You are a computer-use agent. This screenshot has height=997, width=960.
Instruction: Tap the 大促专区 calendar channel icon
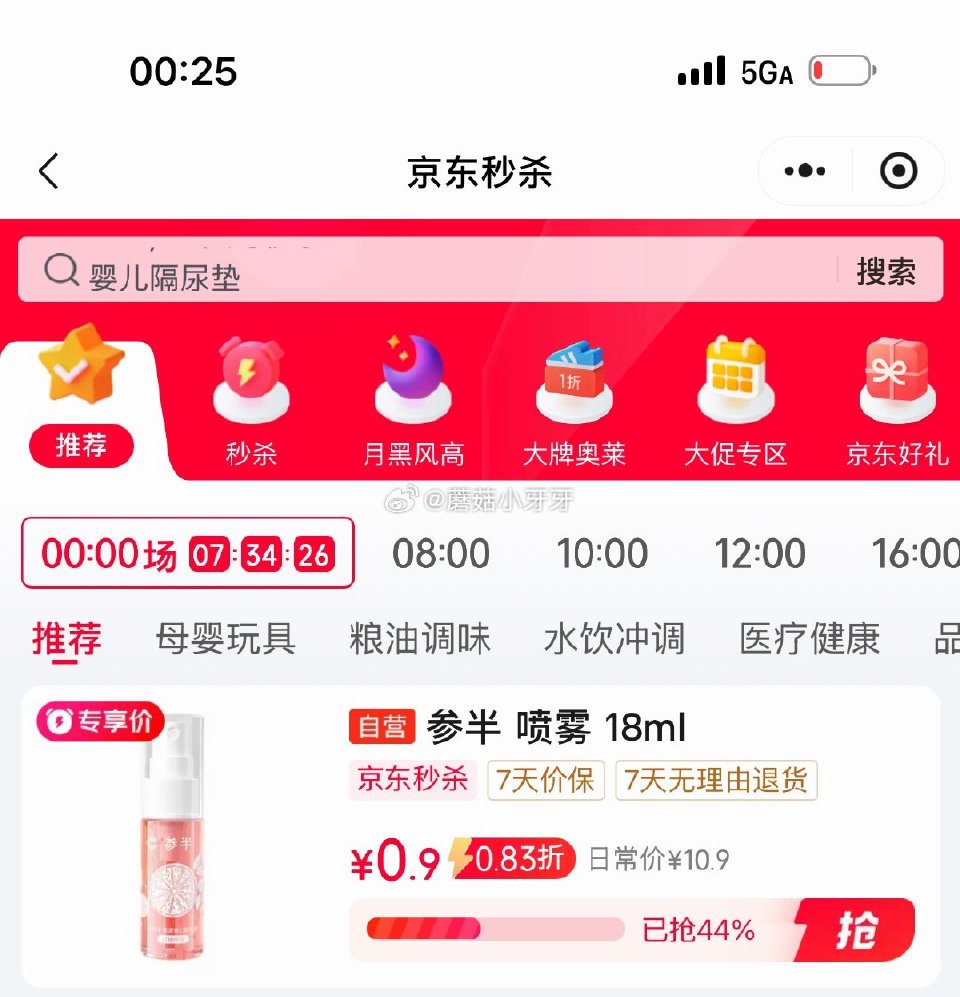coord(737,383)
